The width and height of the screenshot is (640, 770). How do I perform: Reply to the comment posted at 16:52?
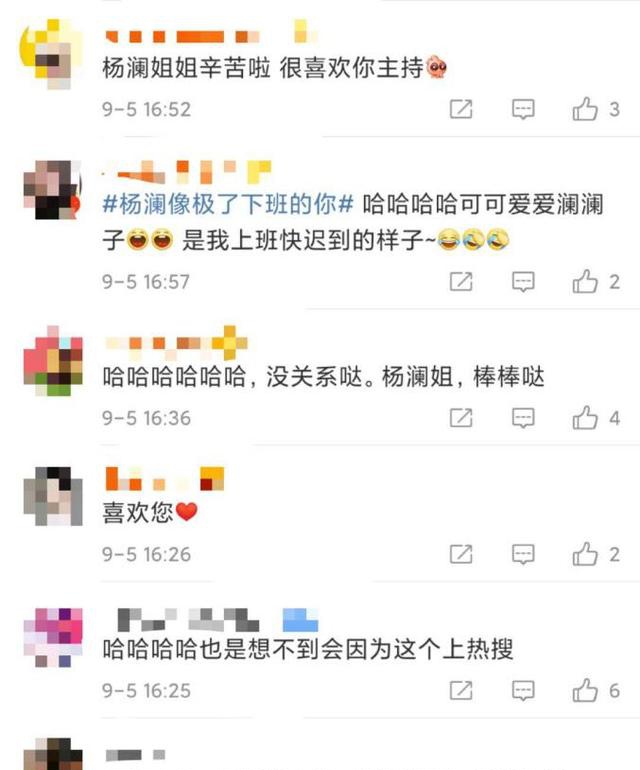pyautogui.click(x=523, y=109)
